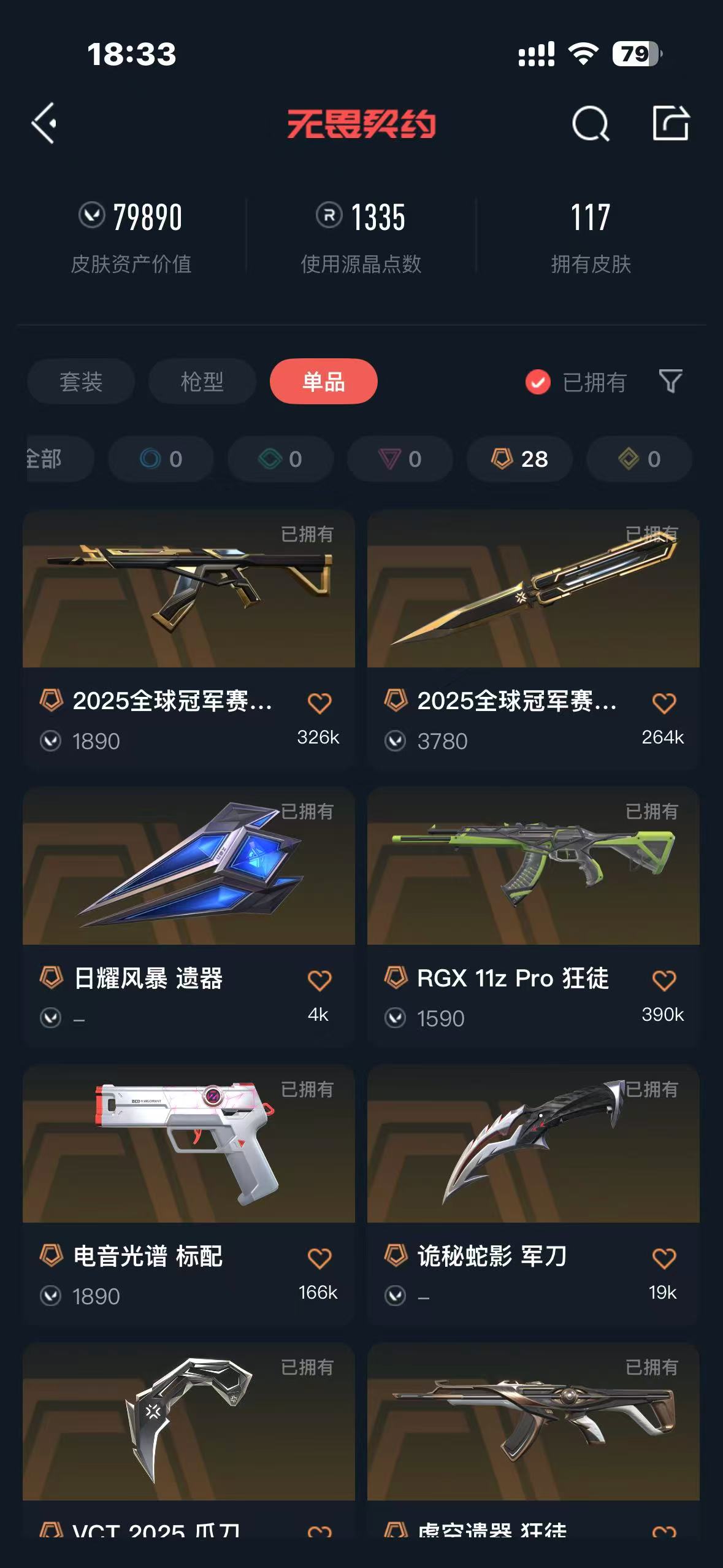723x1568 pixels.
Task: Filter by the pink triangle tier chip
Action: 400,459
